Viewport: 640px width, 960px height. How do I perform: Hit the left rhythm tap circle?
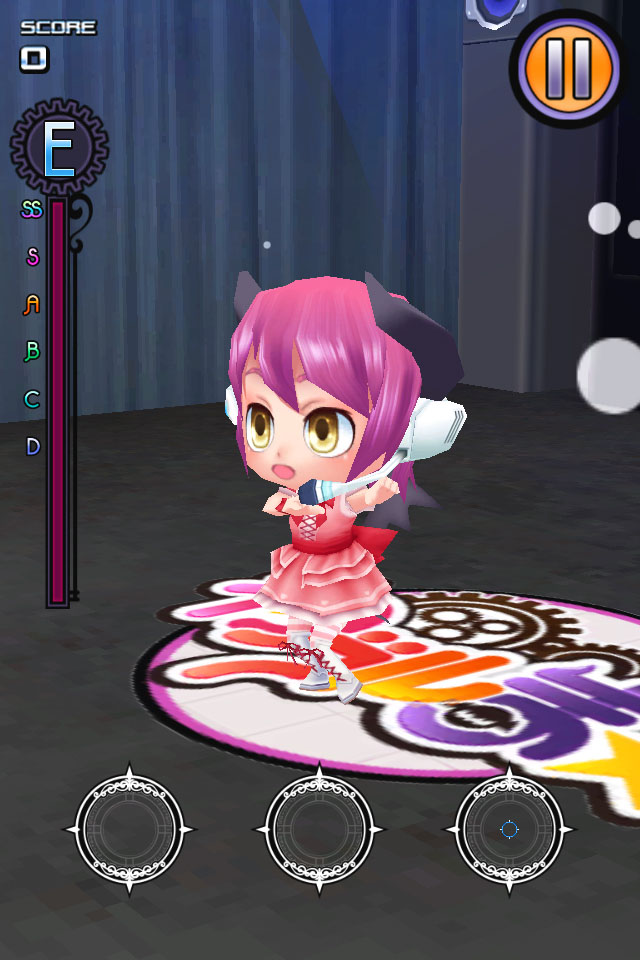click(x=130, y=829)
